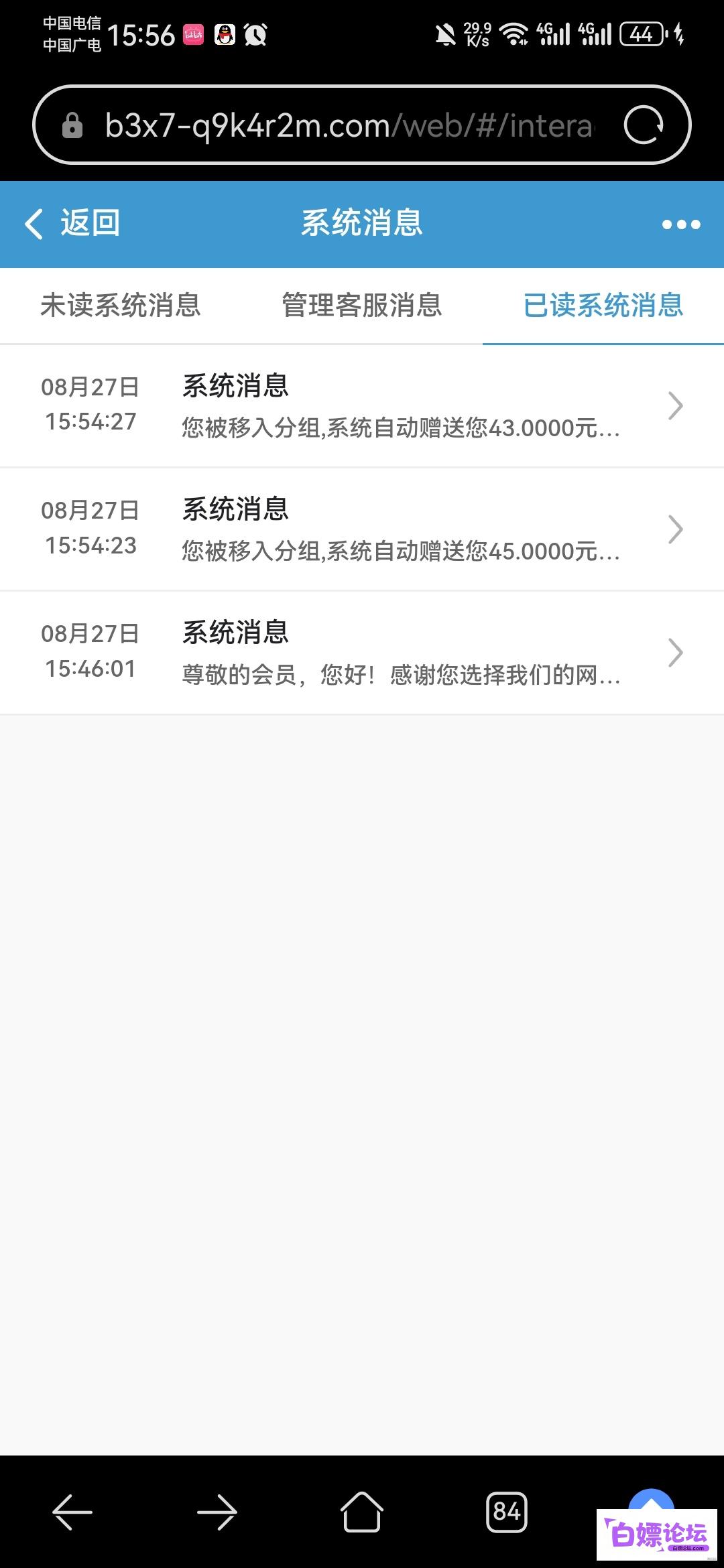The width and height of the screenshot is (724, 1568).
Task: Switch to the 未读系统消息 tab
Action: (x=121, y=306)
